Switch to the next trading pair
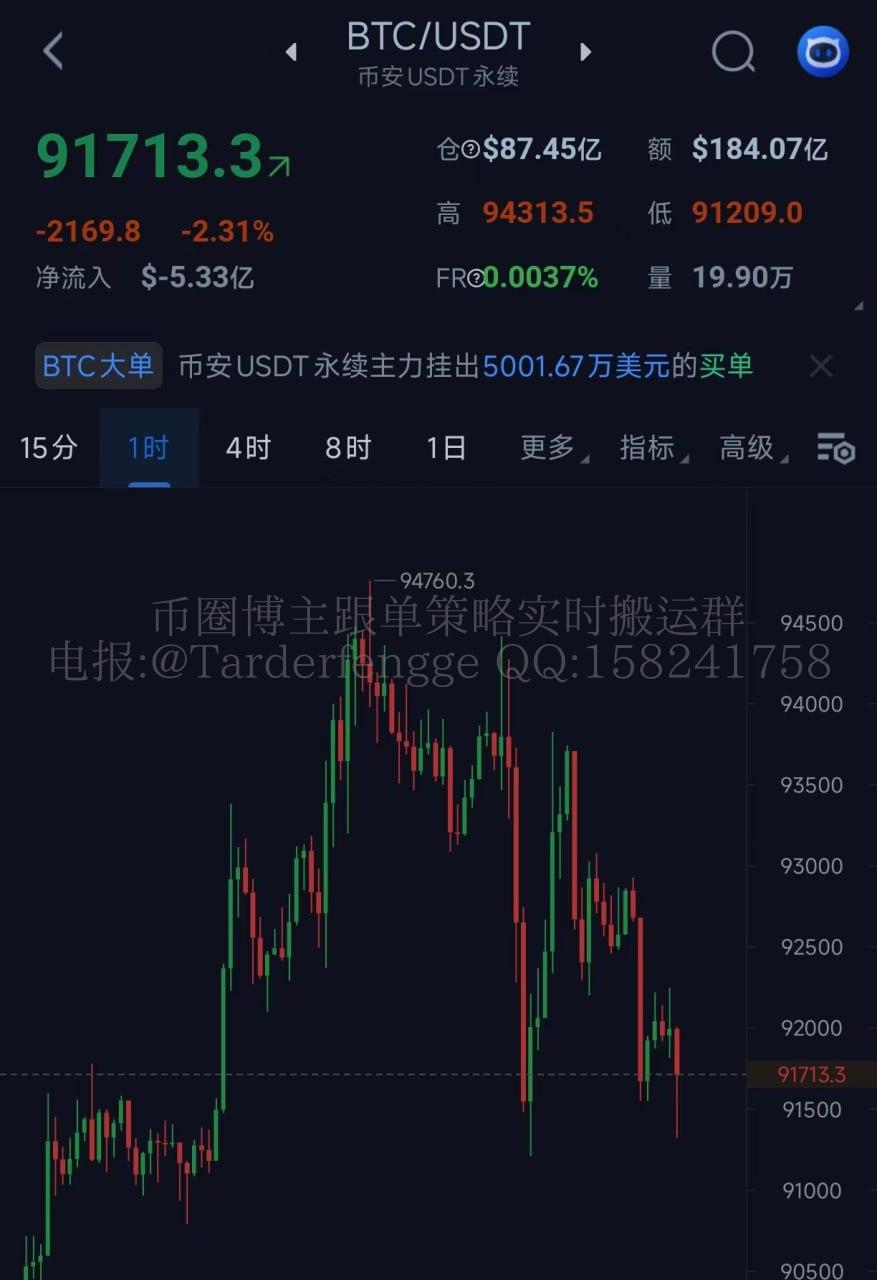Screen dimensions: 877x1280 pos(586,52)
